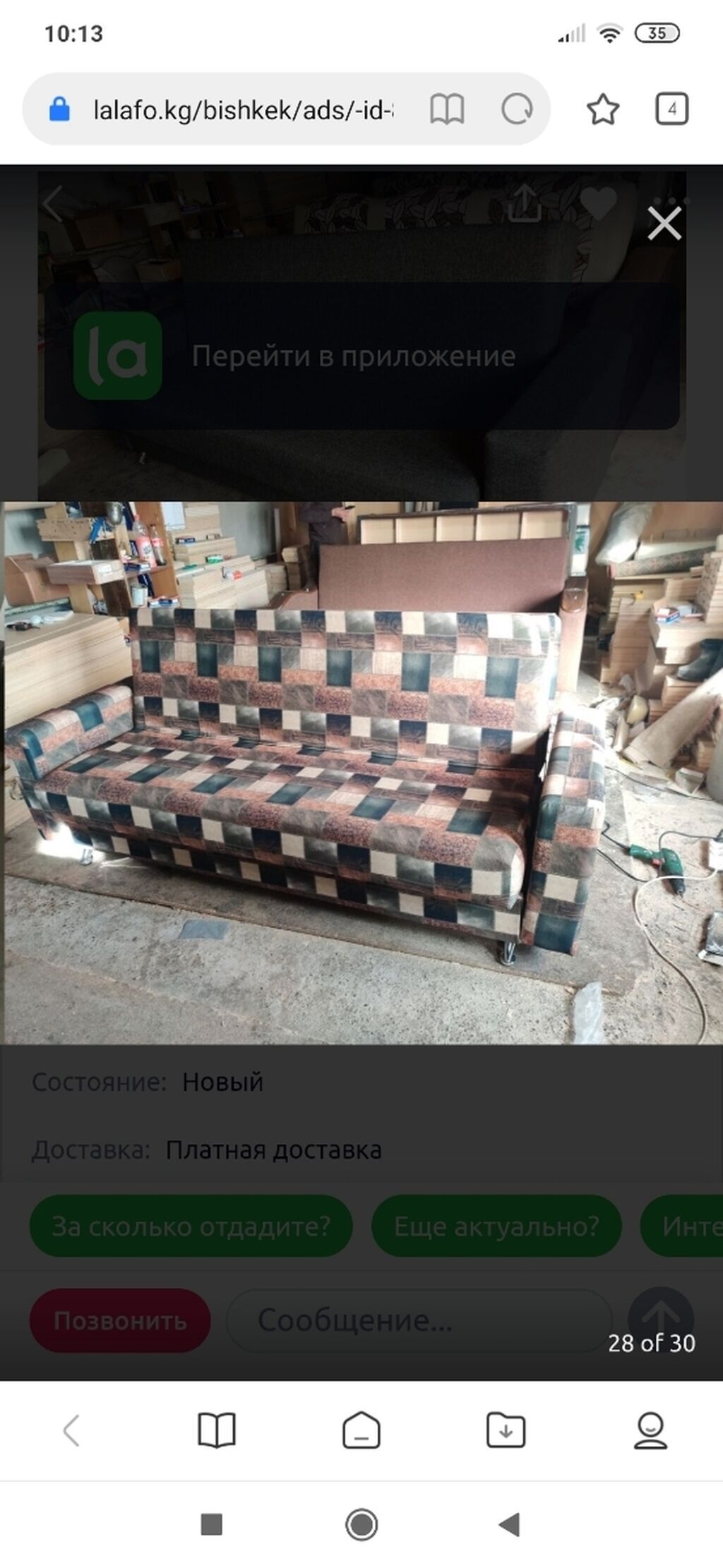Open the browser profile menu
723x1568 pixels.
650,1431
